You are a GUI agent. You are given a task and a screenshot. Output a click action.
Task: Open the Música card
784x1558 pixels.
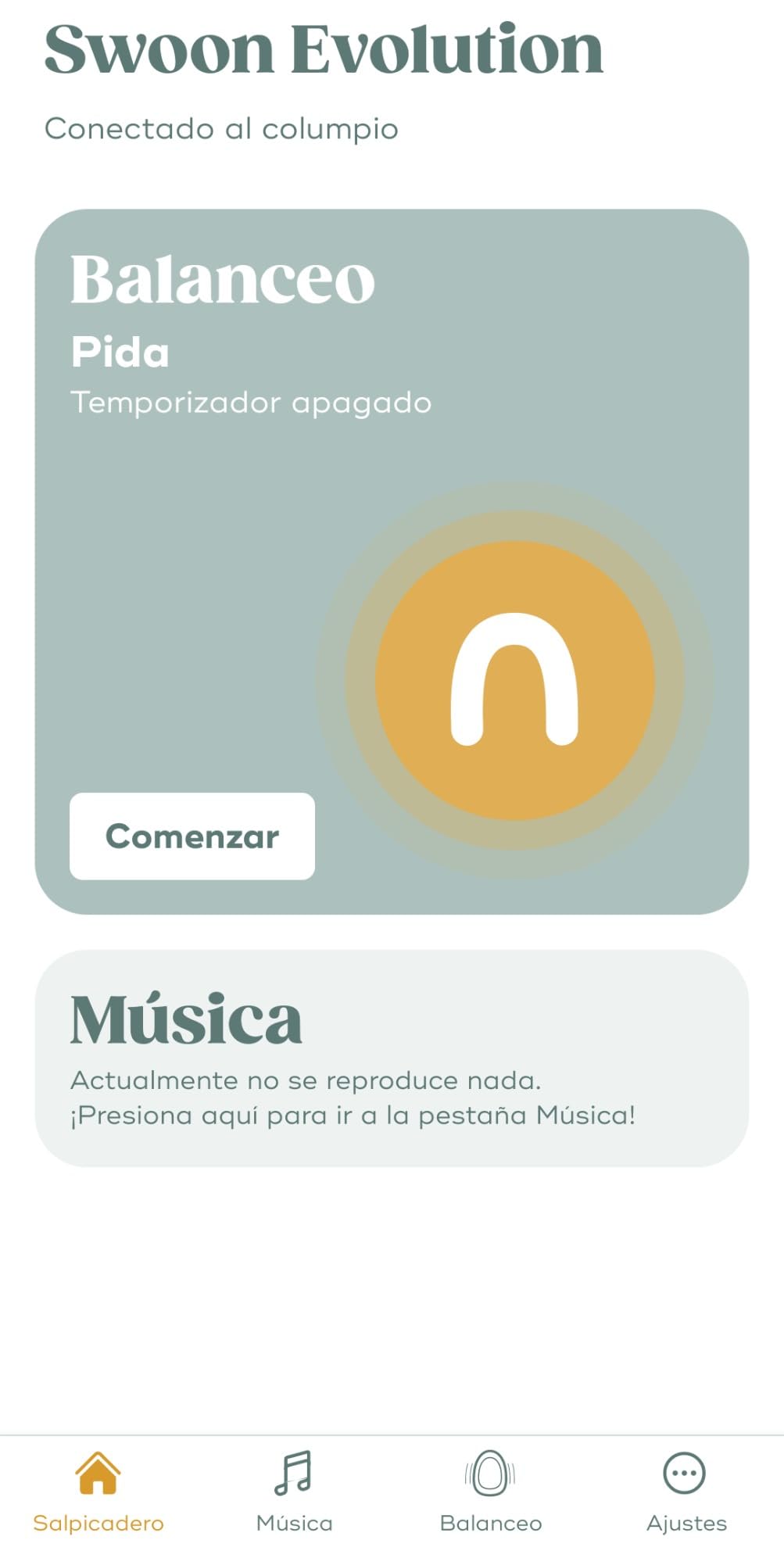392,1058
